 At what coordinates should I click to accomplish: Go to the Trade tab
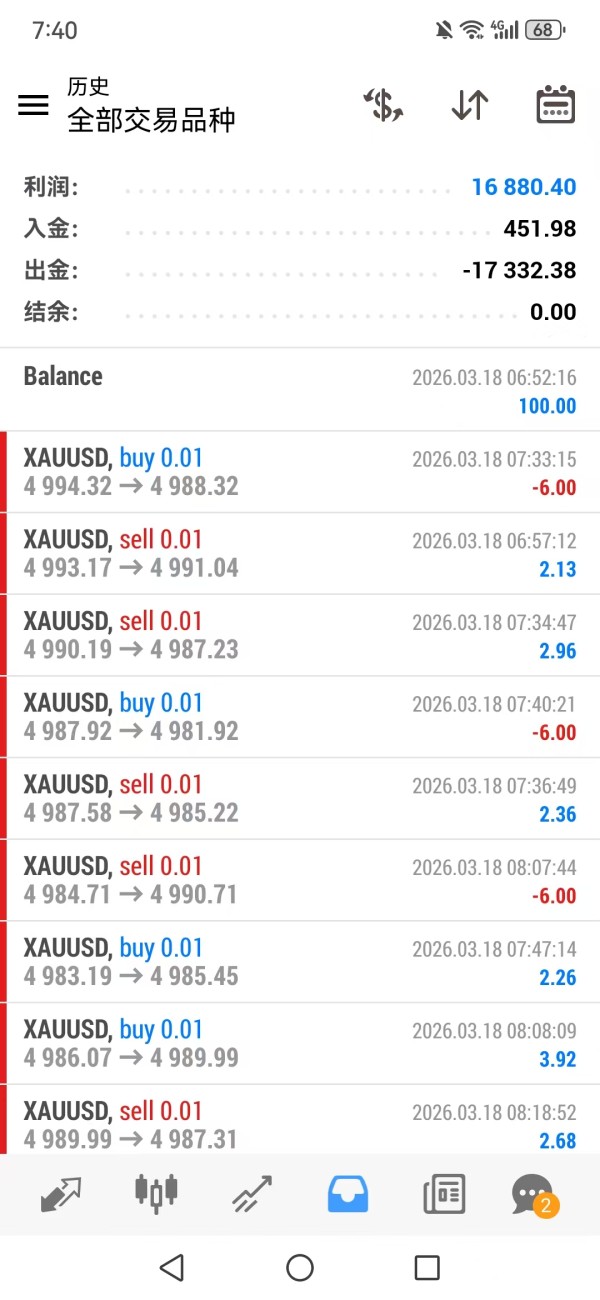coord(252,1193)
